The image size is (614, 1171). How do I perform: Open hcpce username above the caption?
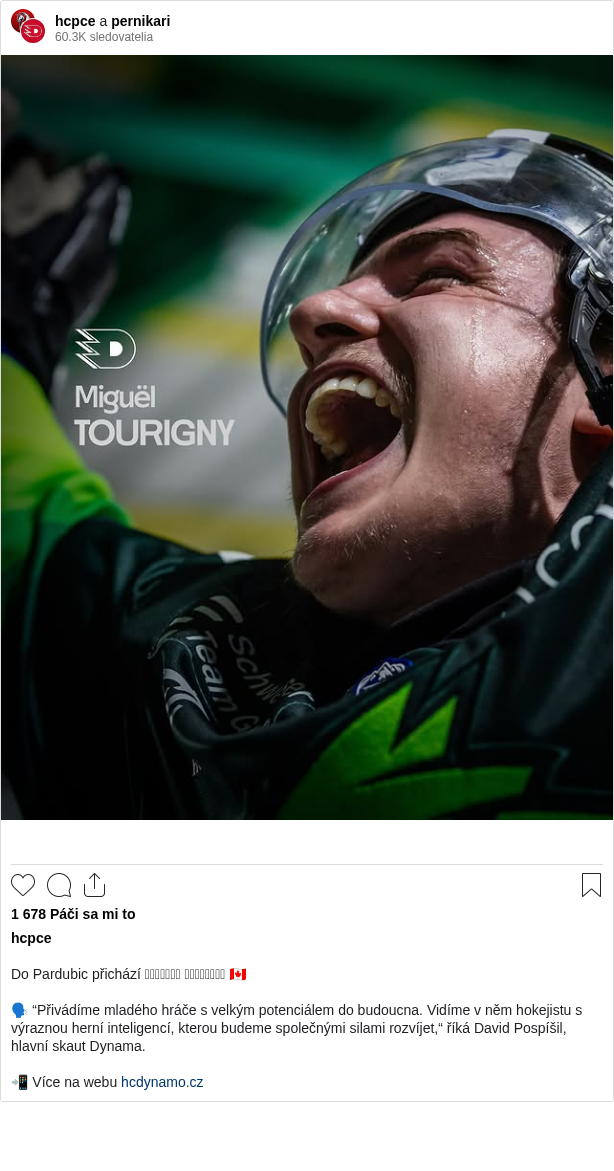click(31, 938)
